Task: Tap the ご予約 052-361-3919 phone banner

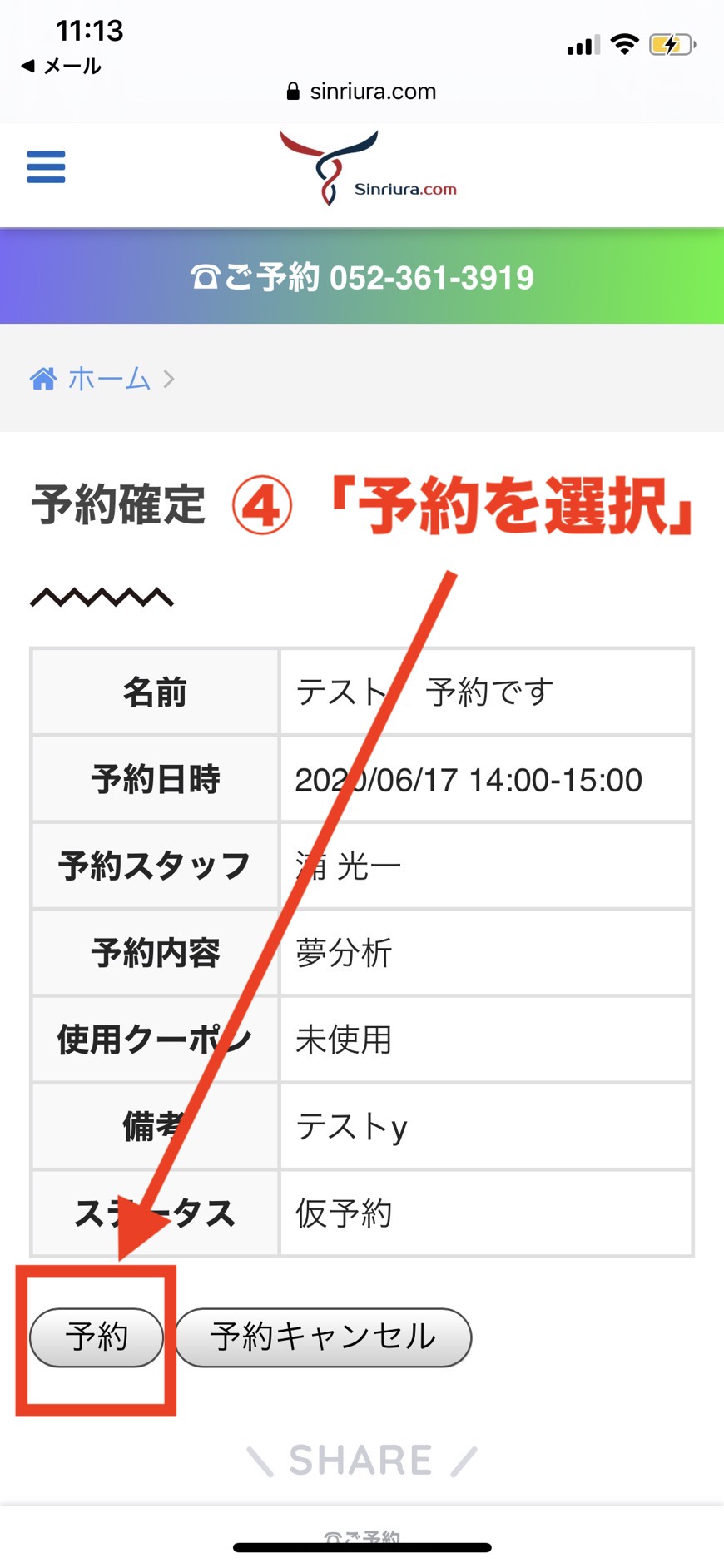Action: pyautogui.click(x=362, y=277)
